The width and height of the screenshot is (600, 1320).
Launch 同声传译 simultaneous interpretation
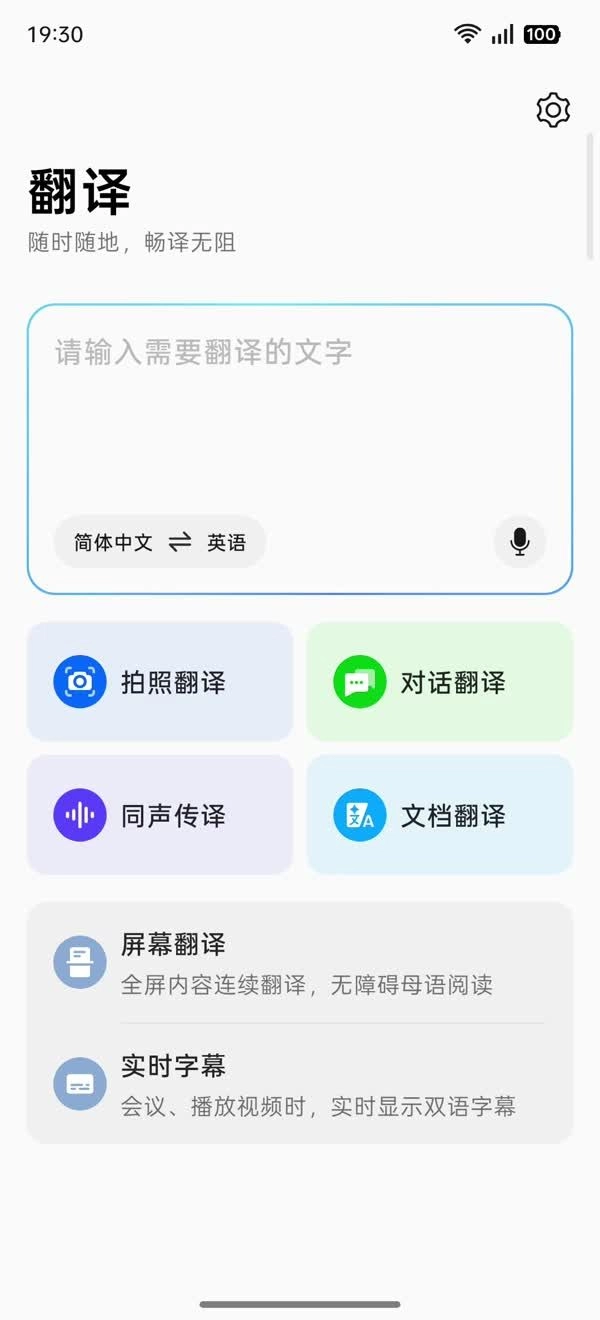[160, 815]
